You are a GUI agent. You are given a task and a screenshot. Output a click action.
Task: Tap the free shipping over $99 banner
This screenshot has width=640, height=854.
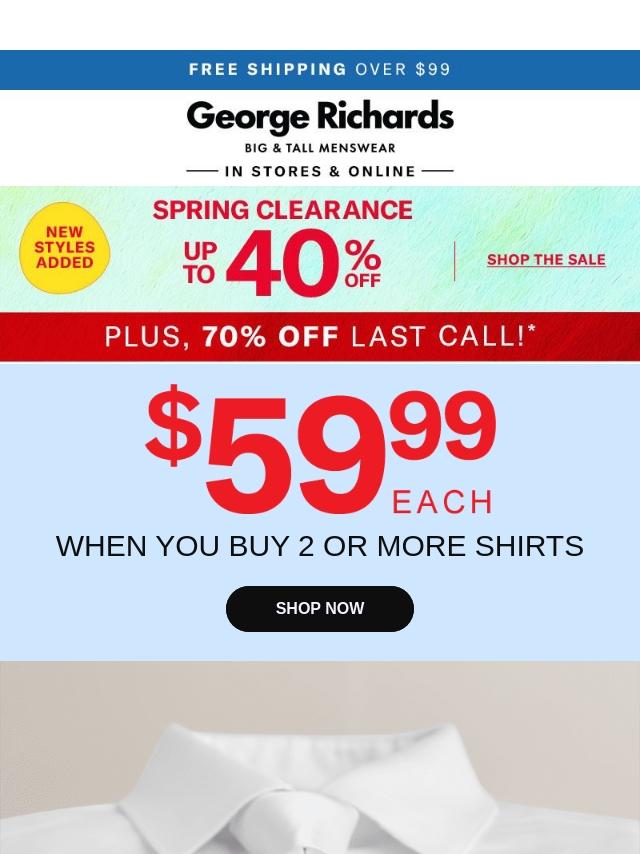tap(320, 70)
